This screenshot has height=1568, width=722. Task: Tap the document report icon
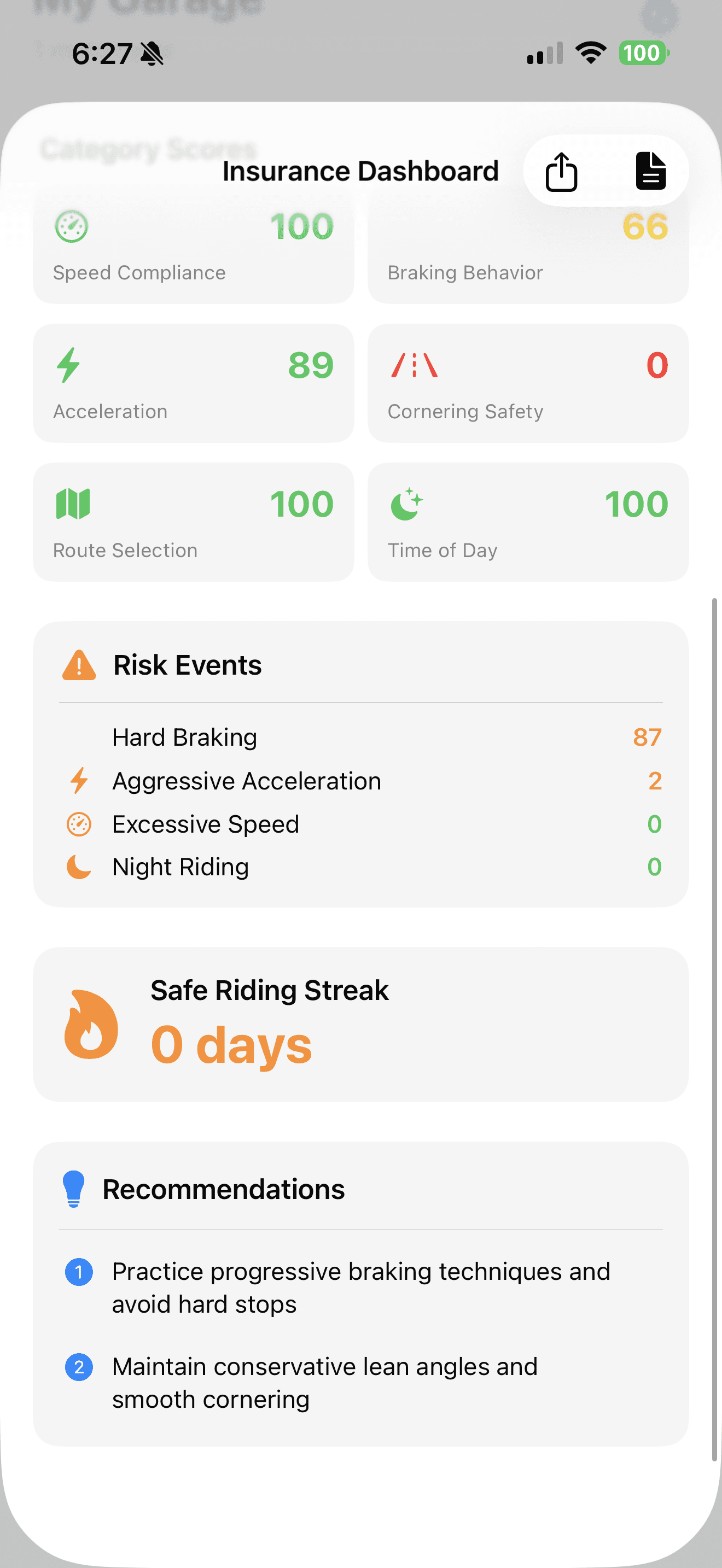pyautogui.click(x=650, y=171)
